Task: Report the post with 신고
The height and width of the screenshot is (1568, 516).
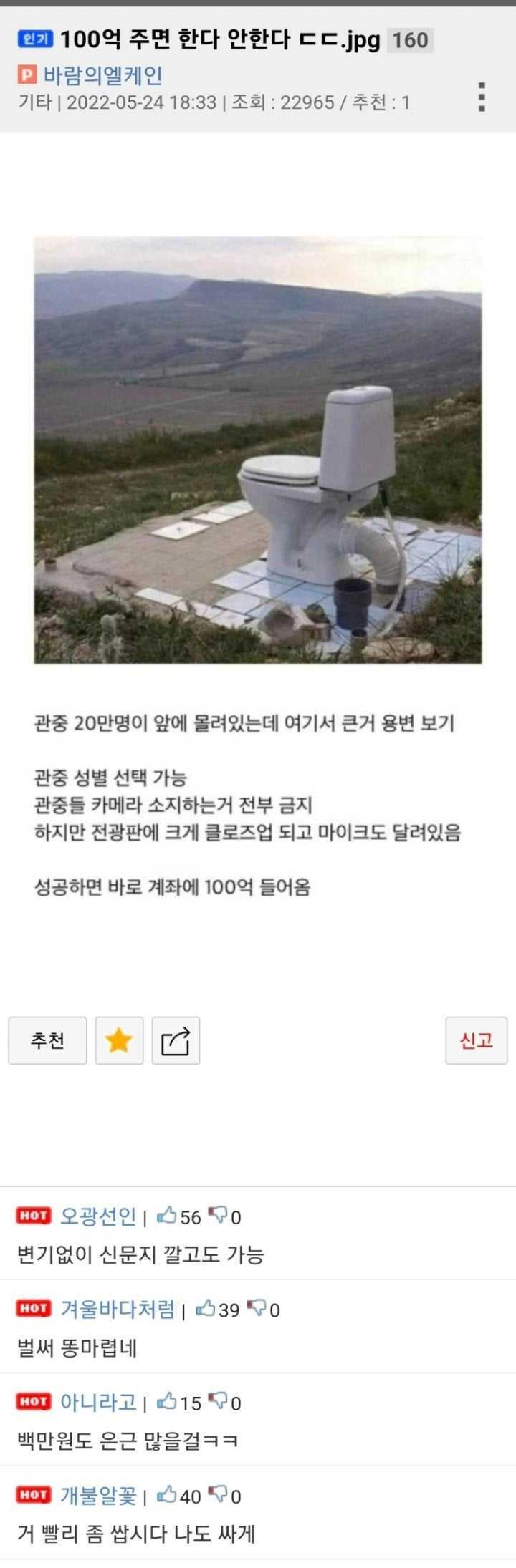Action: [x=476, y=1040]
